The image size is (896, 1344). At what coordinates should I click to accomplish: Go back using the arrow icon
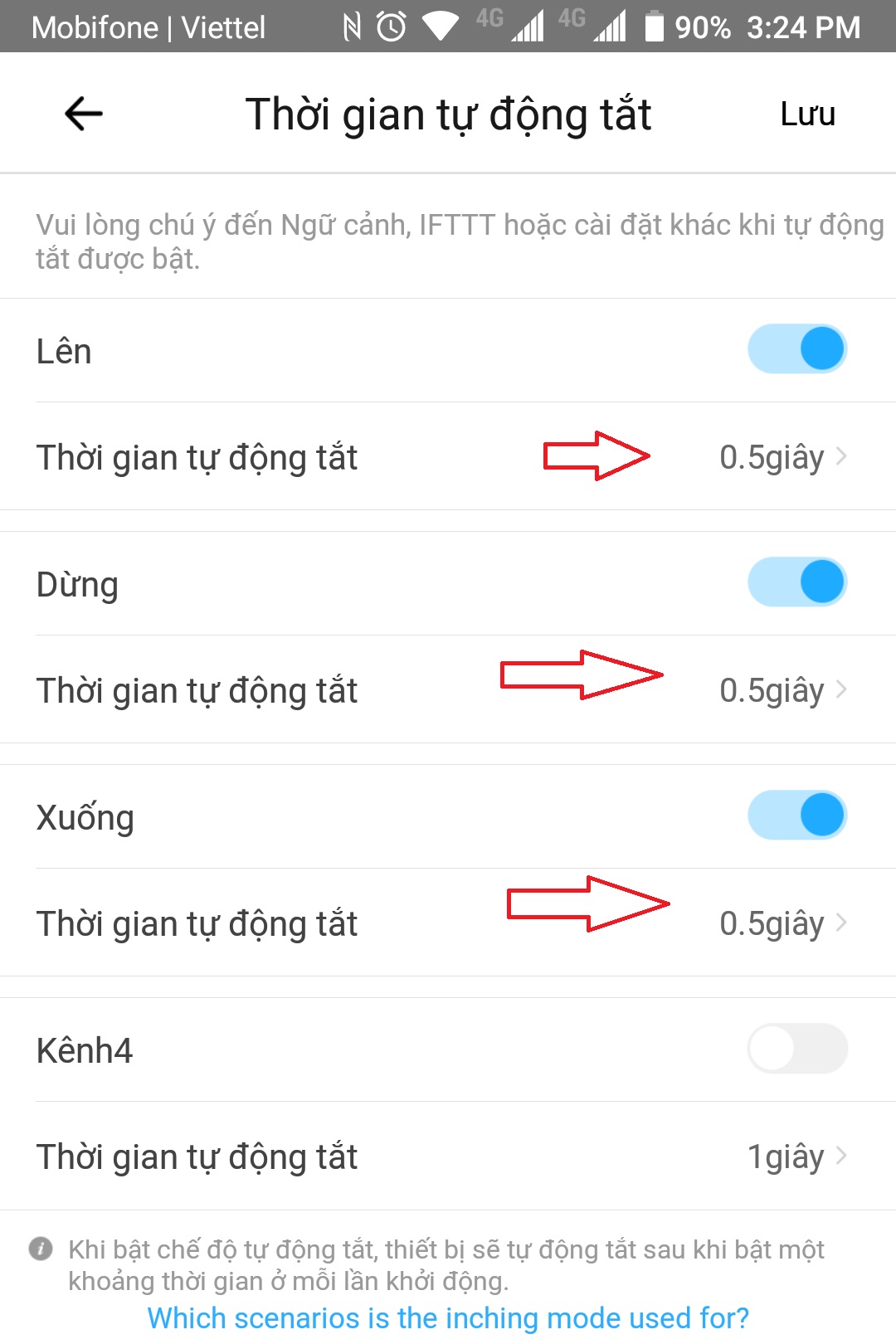[83, 114]
